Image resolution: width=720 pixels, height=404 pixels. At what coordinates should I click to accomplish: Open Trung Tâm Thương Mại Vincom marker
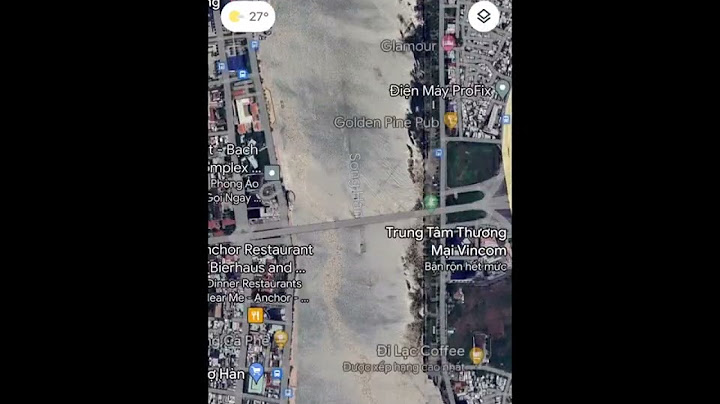(x=431, y=202)
